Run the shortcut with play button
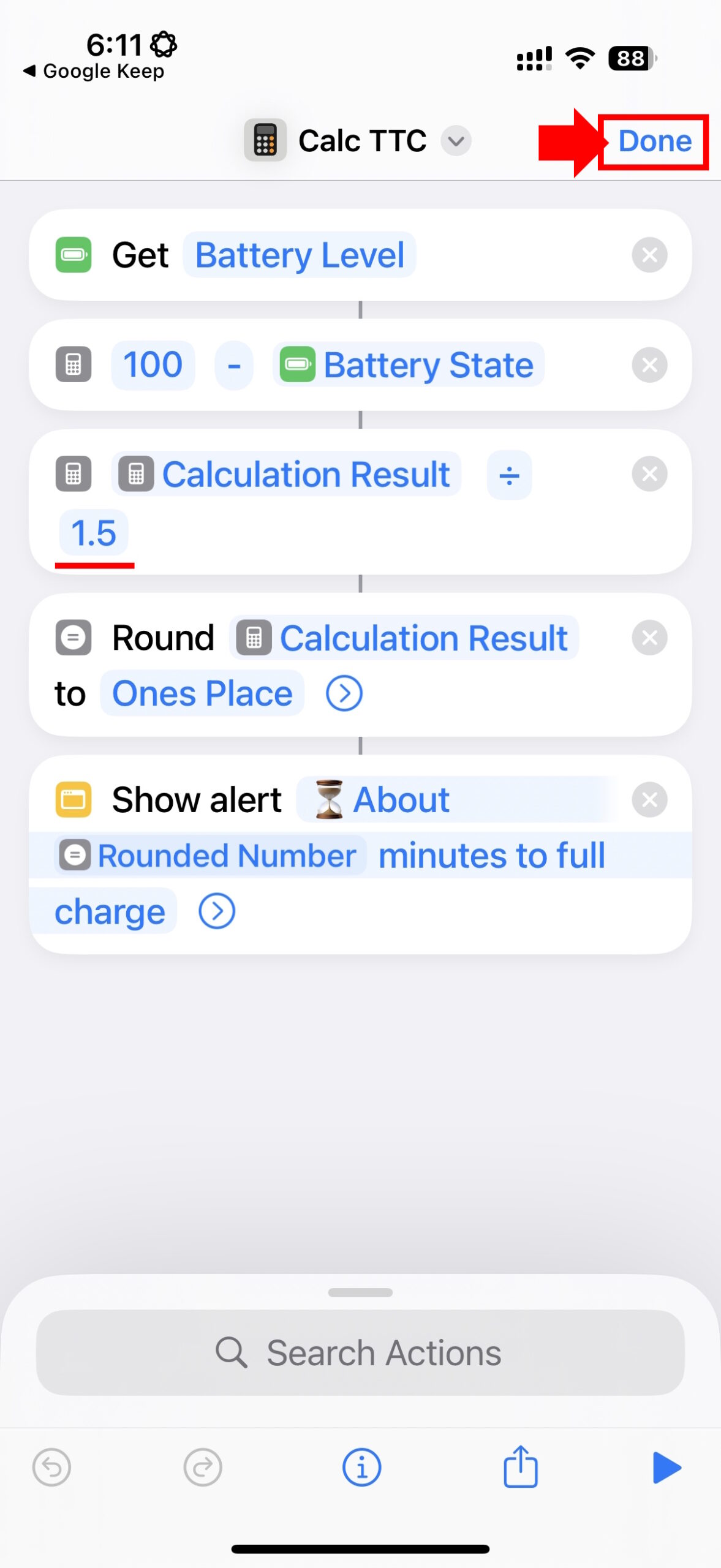 point(666,1467)
